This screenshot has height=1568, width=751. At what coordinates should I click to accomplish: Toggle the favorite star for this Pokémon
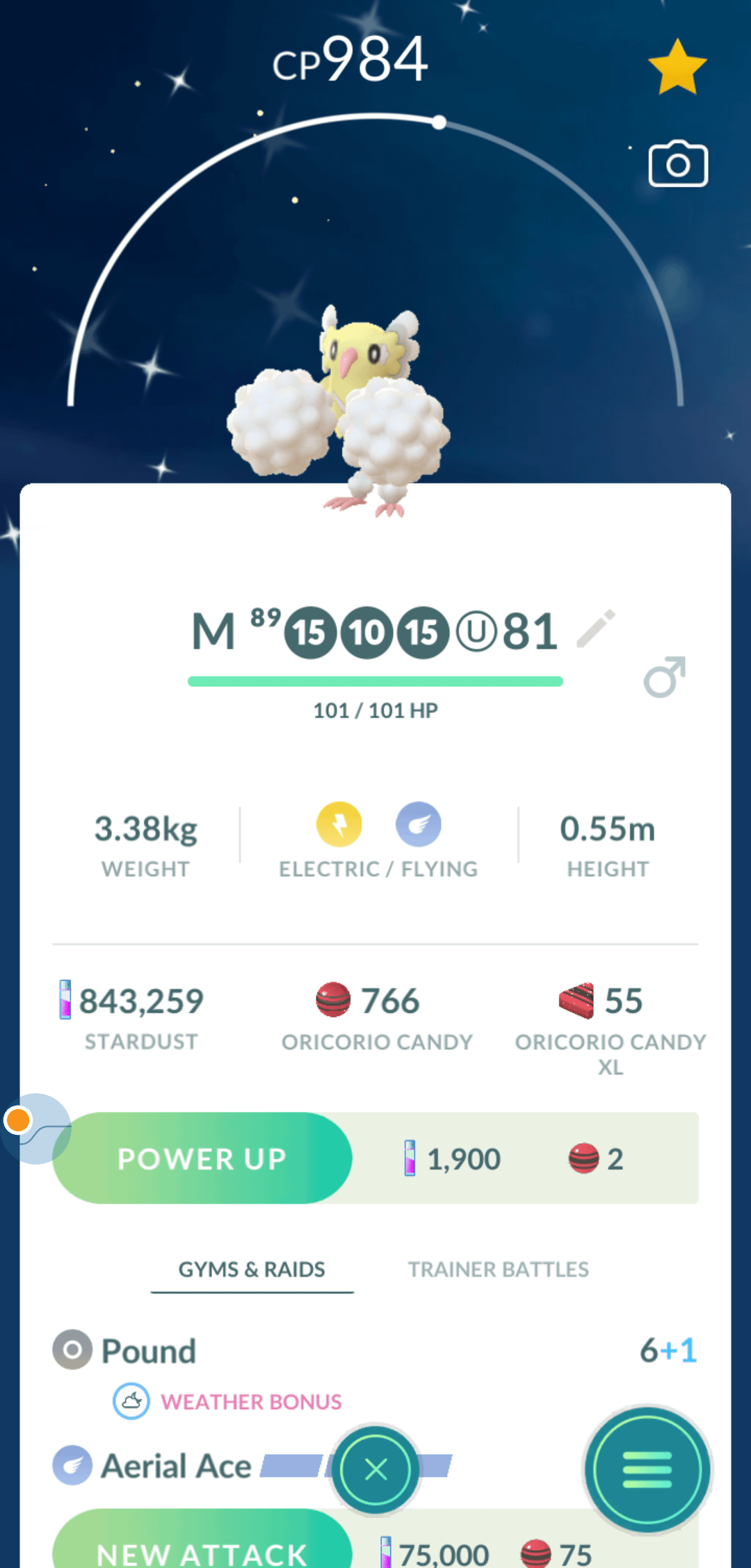tap(677, 67)
